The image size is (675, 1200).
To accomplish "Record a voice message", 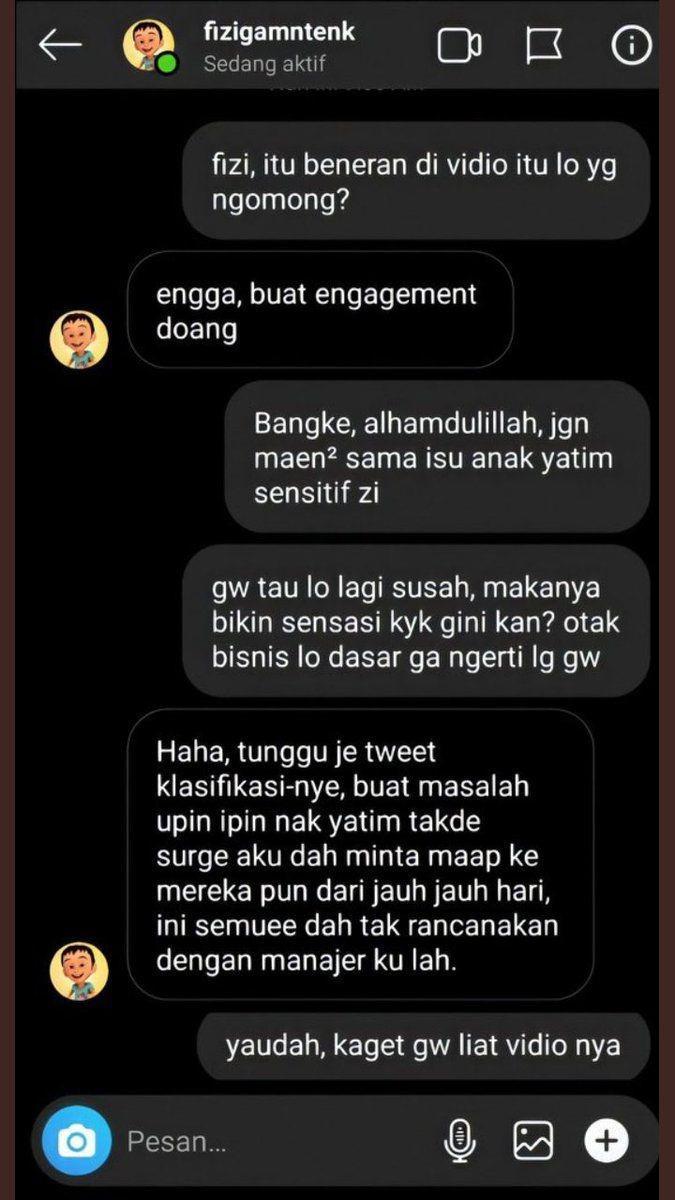I will pos(460,1140).
